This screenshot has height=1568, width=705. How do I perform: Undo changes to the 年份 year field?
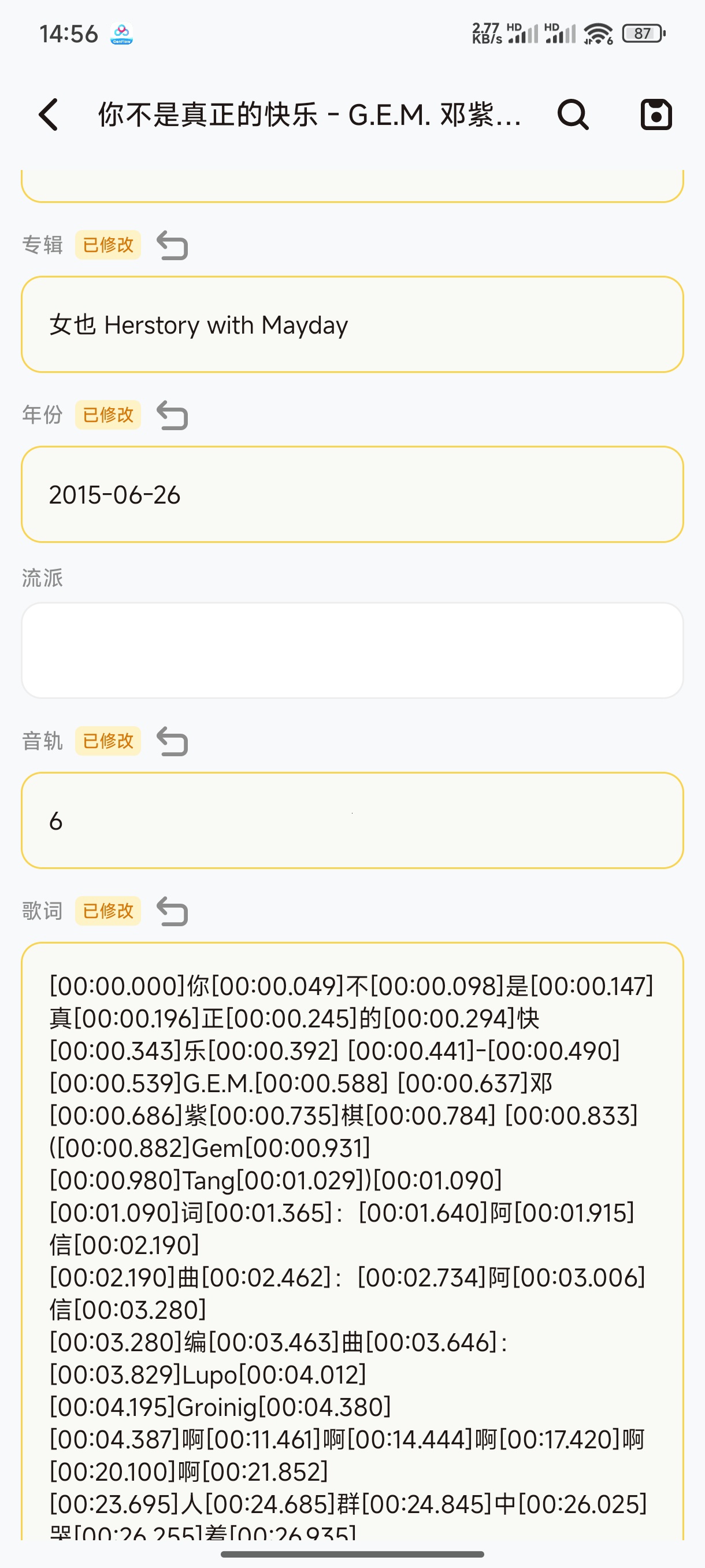tap(173, 415)
